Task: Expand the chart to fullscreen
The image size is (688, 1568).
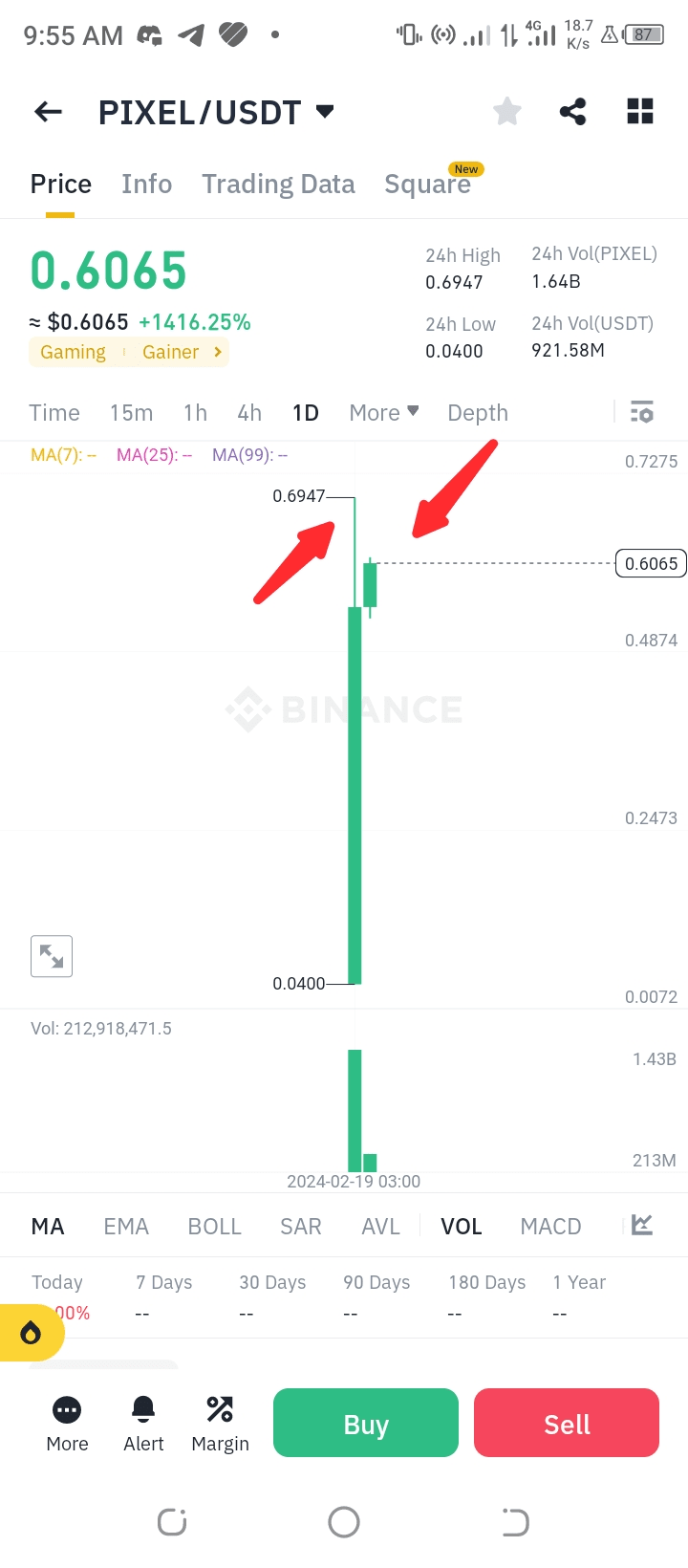Action: click(52, 956)
